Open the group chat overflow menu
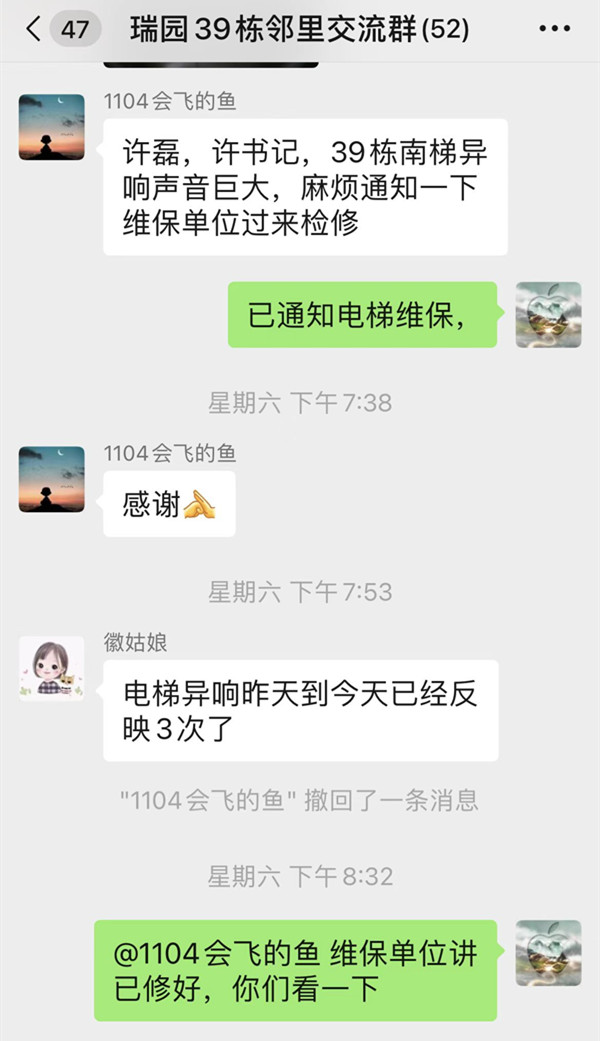This screenshot has width=600, height=1041. pyautogui.click(x=554, y=30)
